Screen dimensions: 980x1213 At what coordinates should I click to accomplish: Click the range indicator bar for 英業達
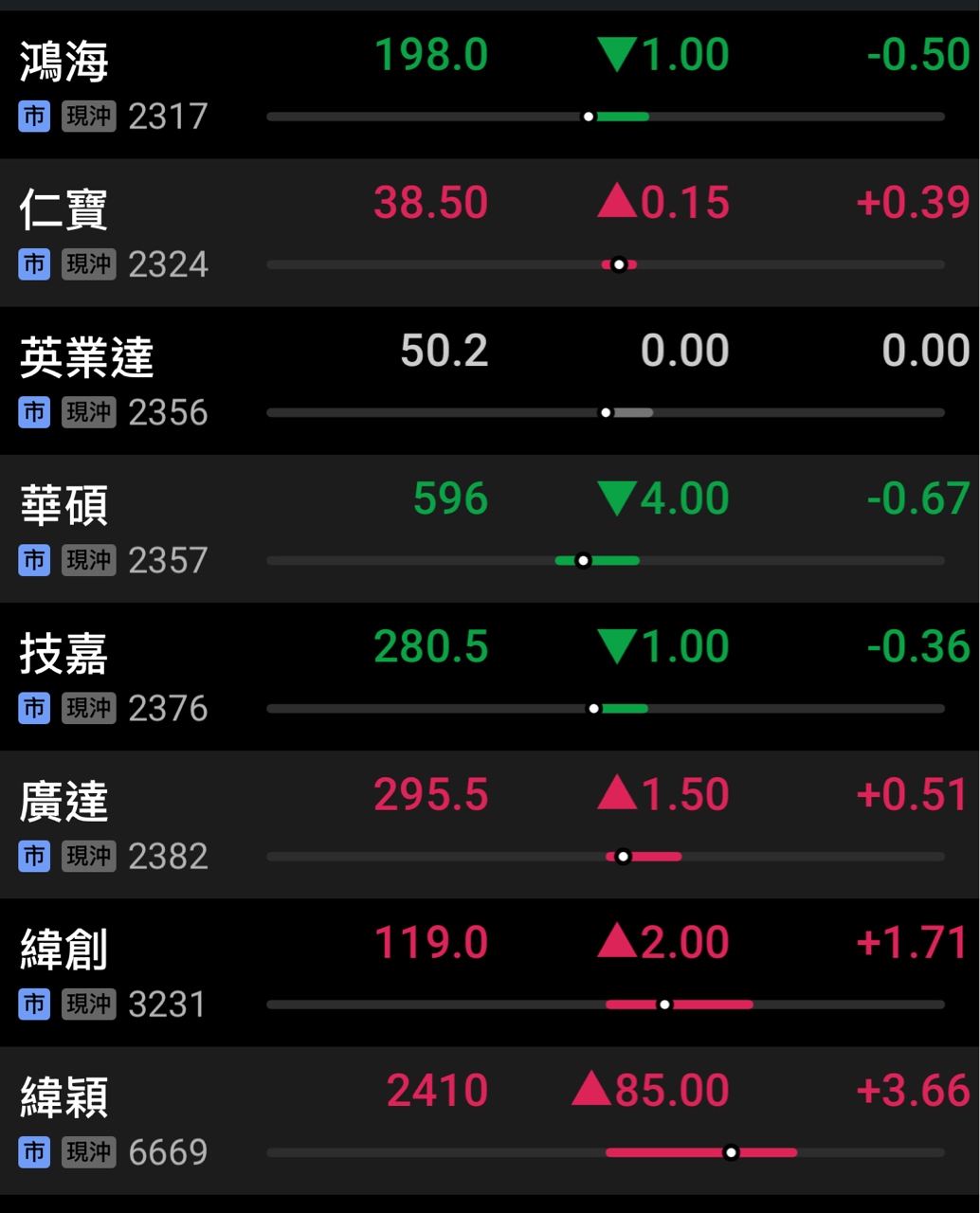[607, 412]
